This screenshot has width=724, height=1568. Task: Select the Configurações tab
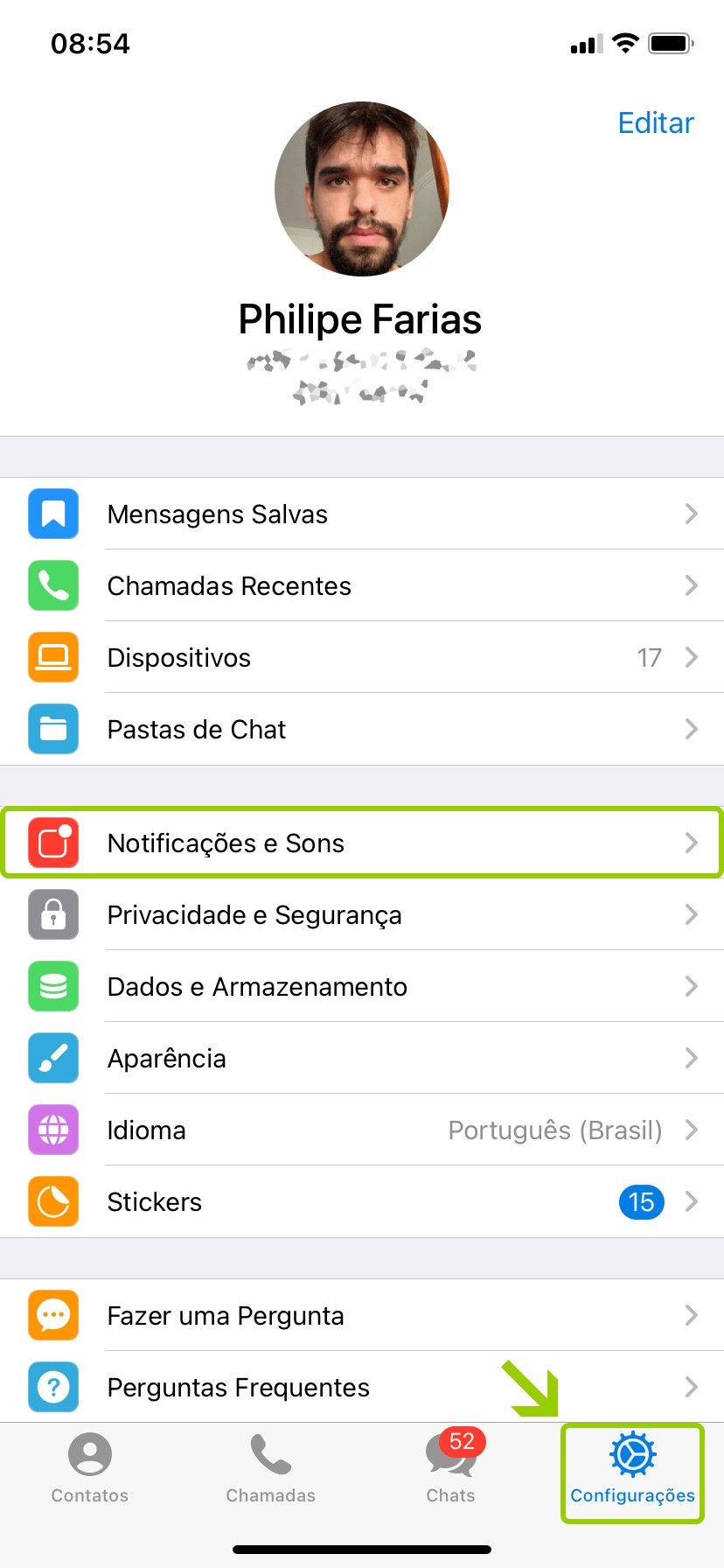click(632, 1469)
